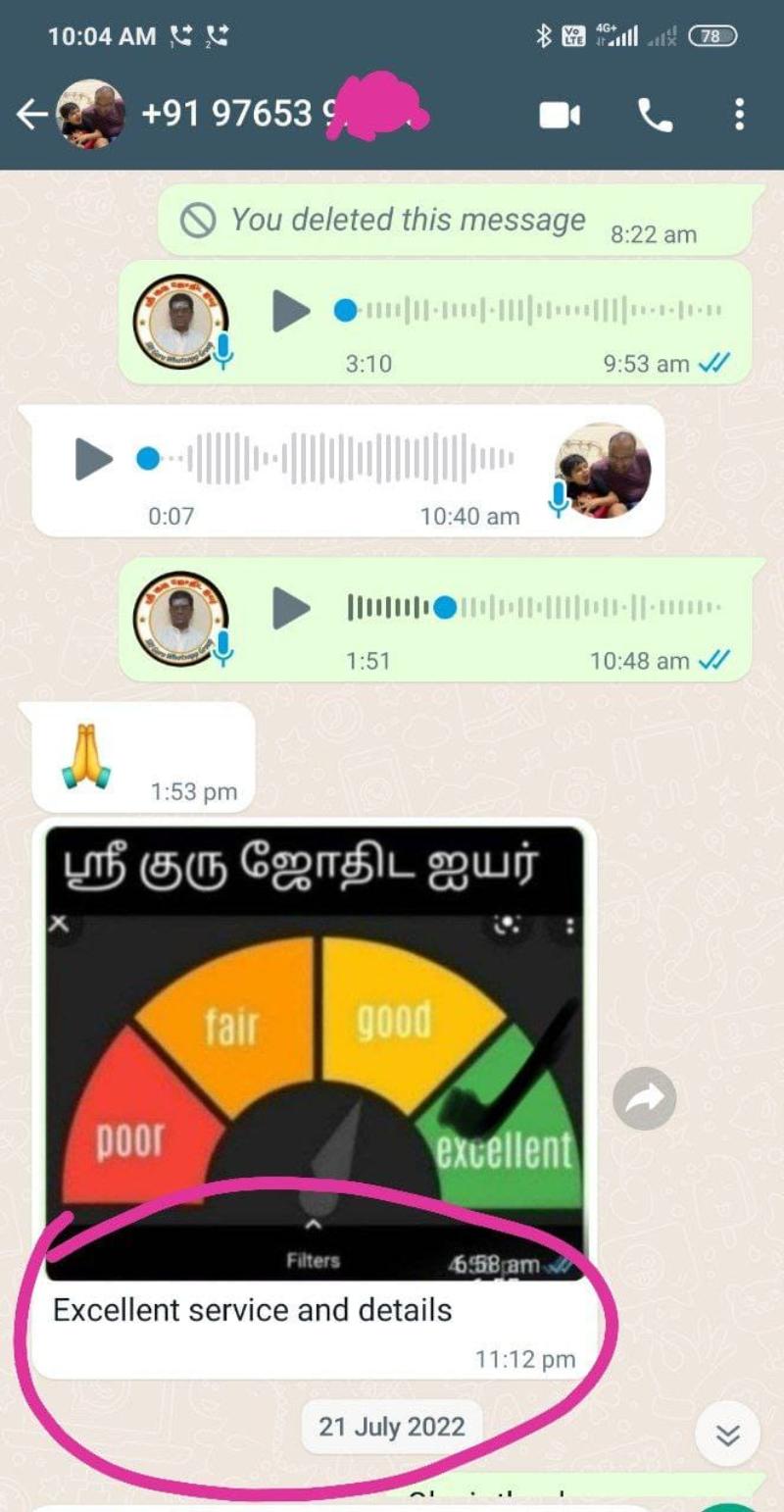Start a video call with this contact
The height and width of the screenshot is (1512, 784).
560,116
